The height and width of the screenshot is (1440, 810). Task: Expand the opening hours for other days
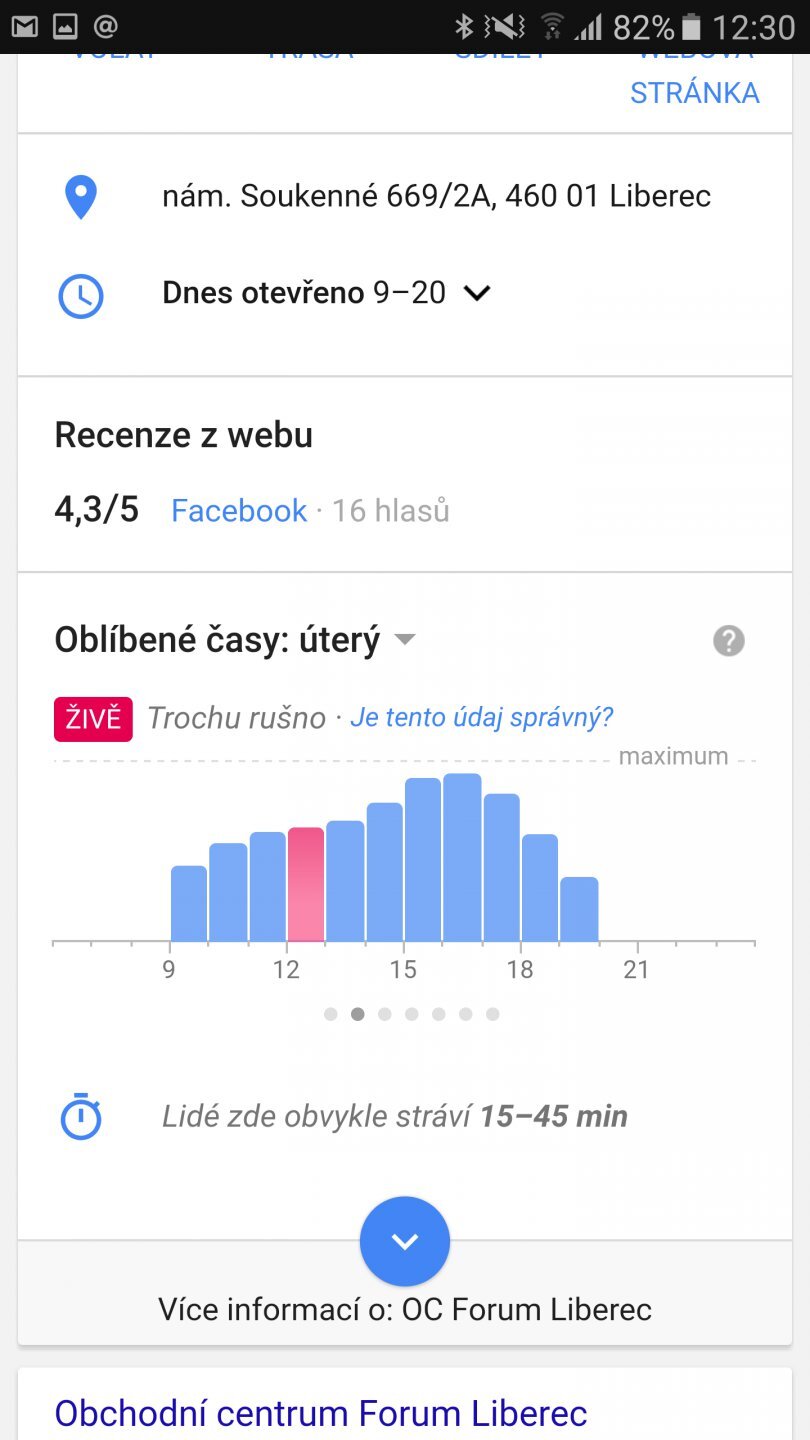pyautogui.click(x=476, y=293)
